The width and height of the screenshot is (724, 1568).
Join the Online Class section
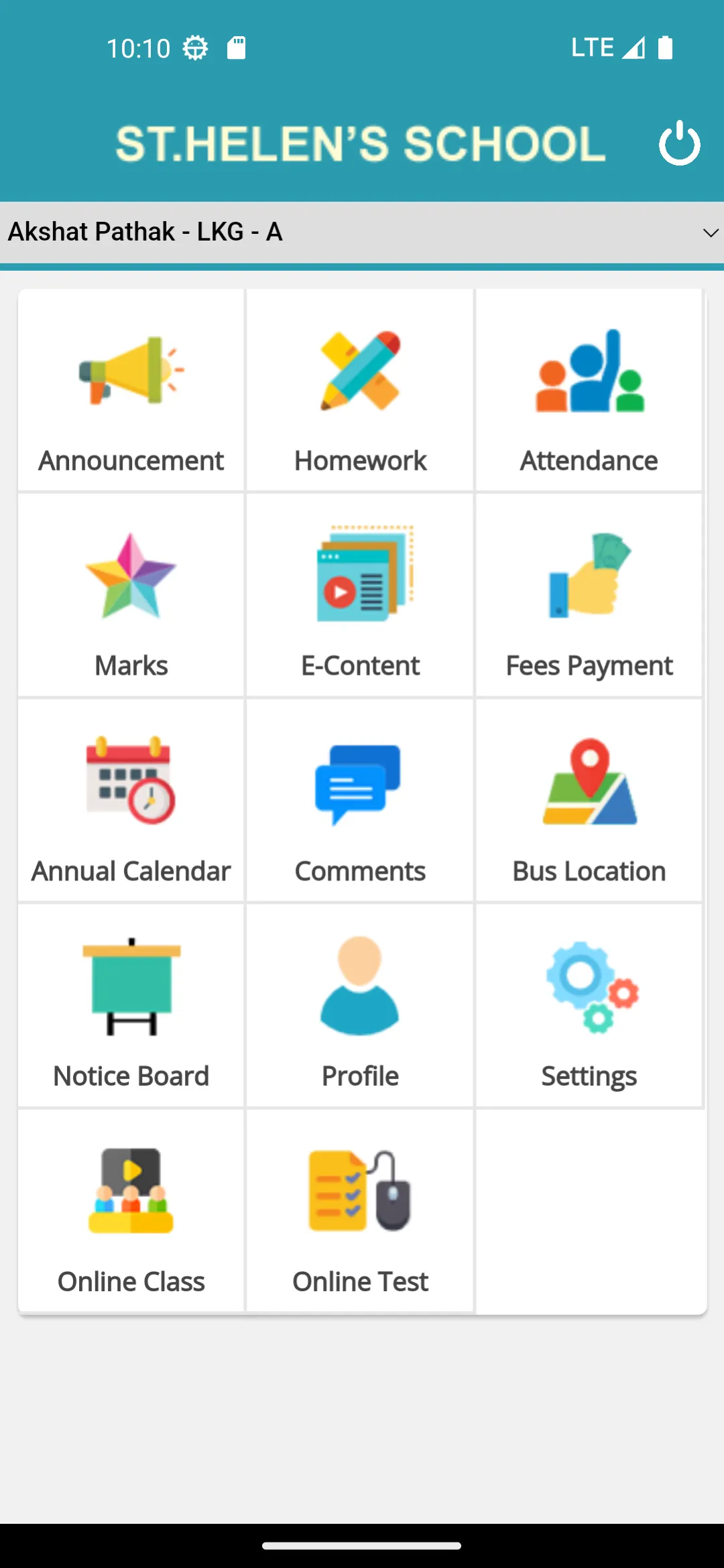pos(131,1212)
